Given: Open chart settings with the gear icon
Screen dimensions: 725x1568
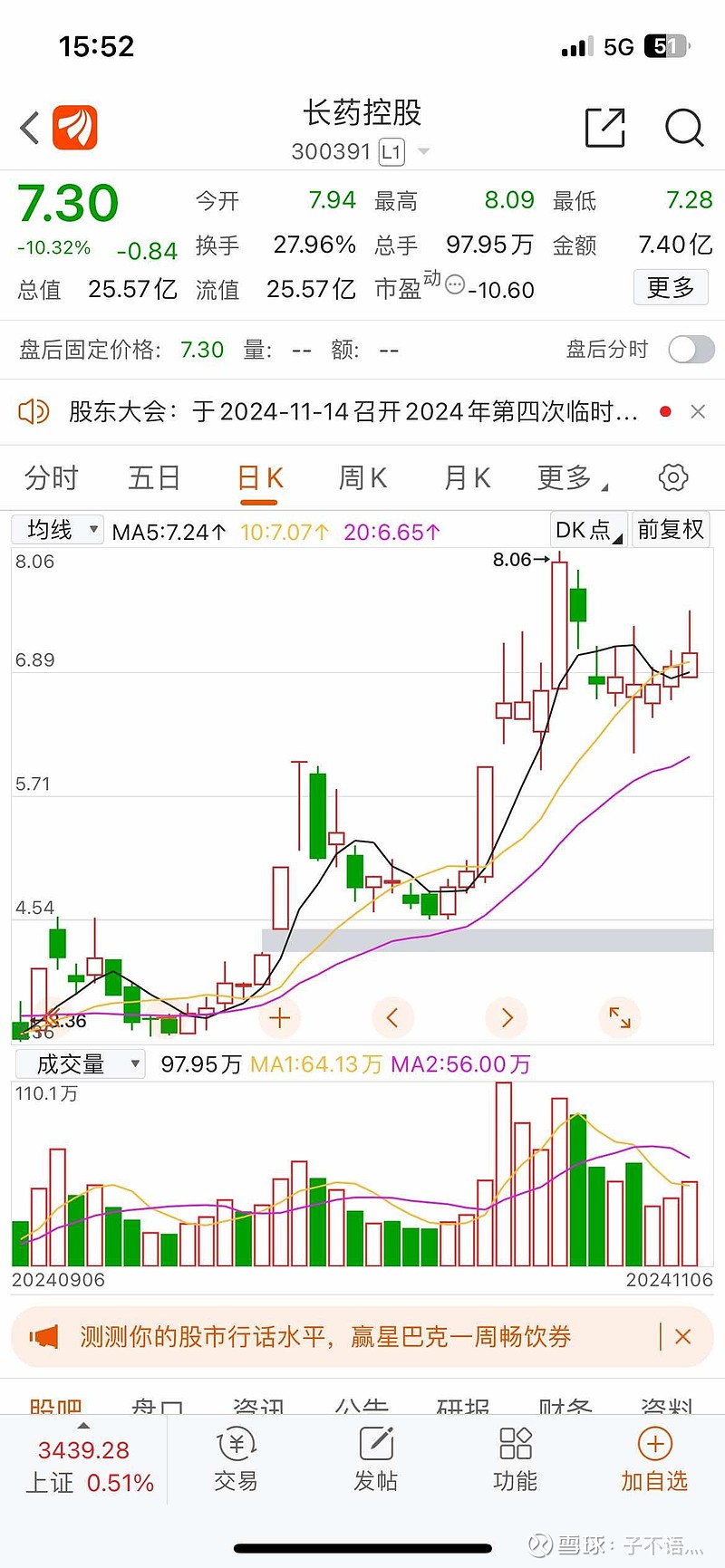Looking at the screenshot, I should (672, 476).
